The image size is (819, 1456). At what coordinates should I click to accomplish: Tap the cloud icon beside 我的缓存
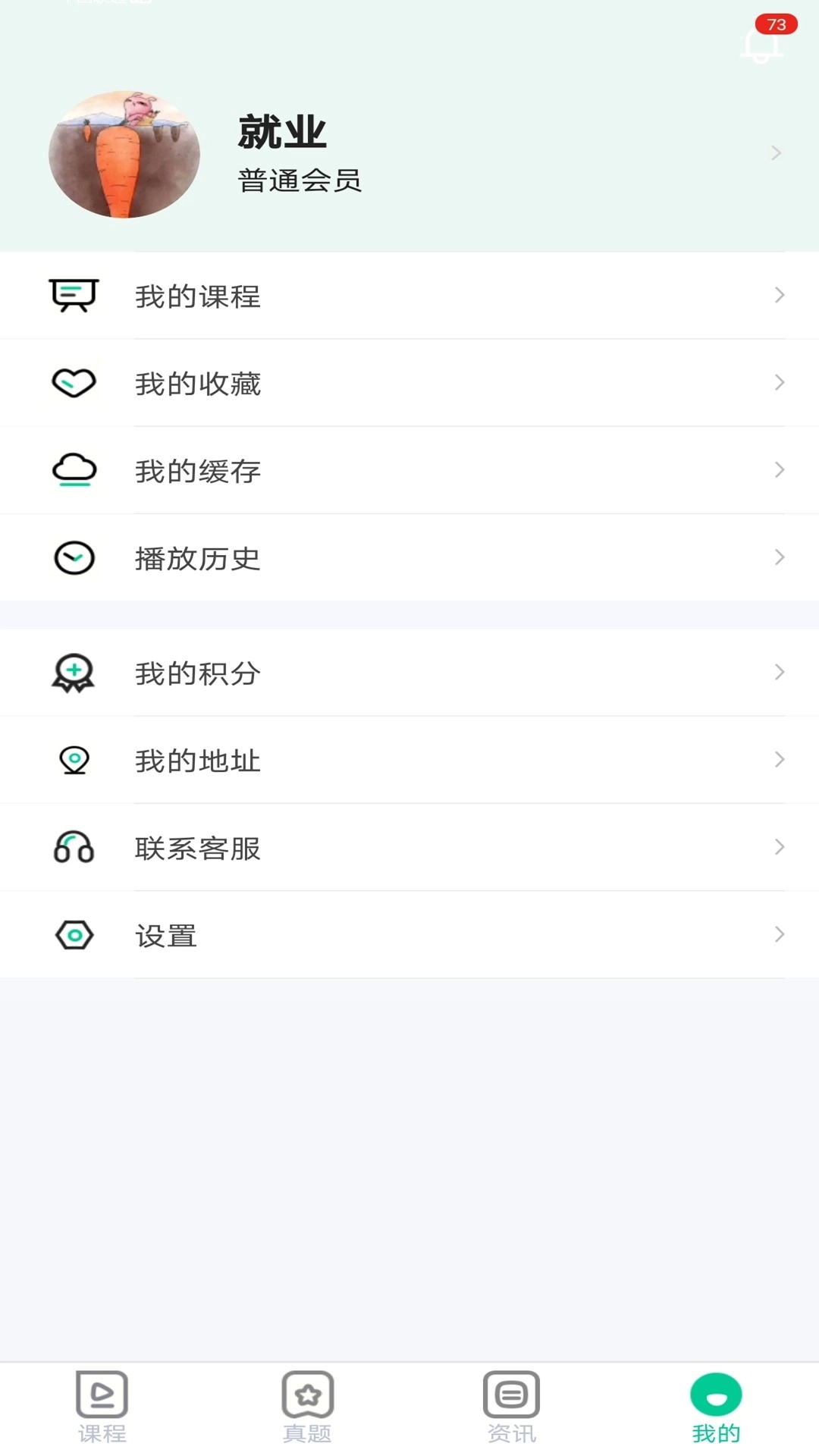[x=73, y=469]
